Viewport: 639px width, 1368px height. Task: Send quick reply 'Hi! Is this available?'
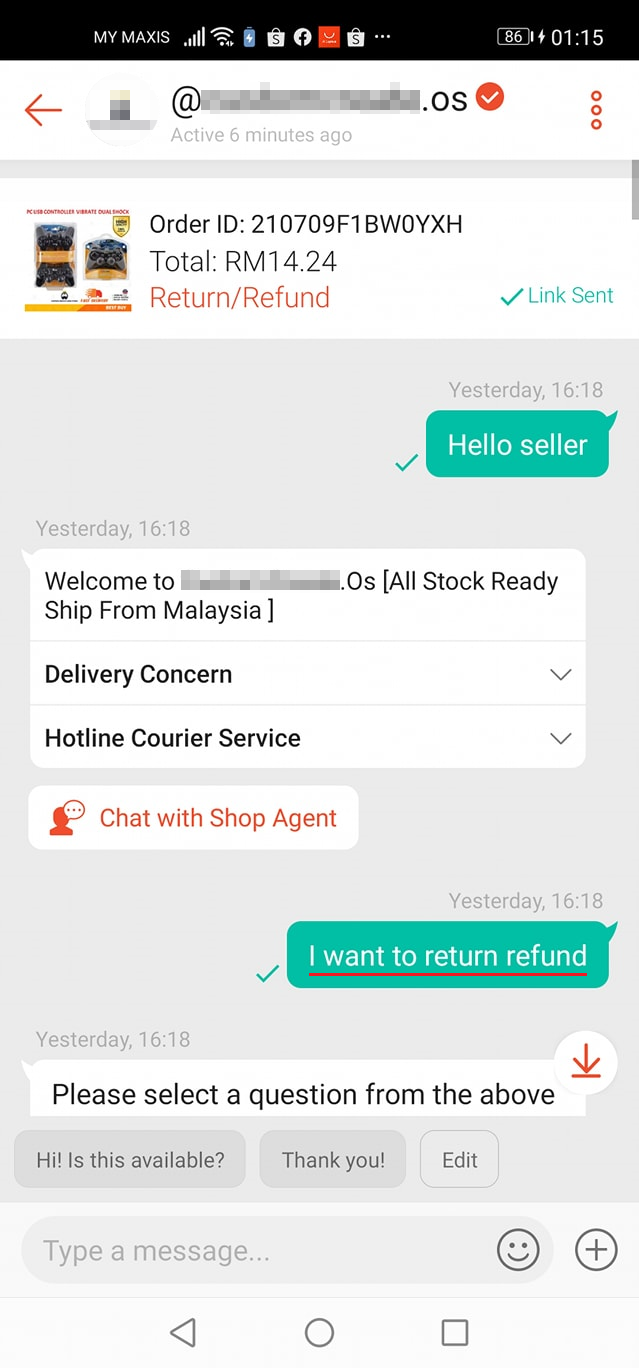pos(130,1160)
